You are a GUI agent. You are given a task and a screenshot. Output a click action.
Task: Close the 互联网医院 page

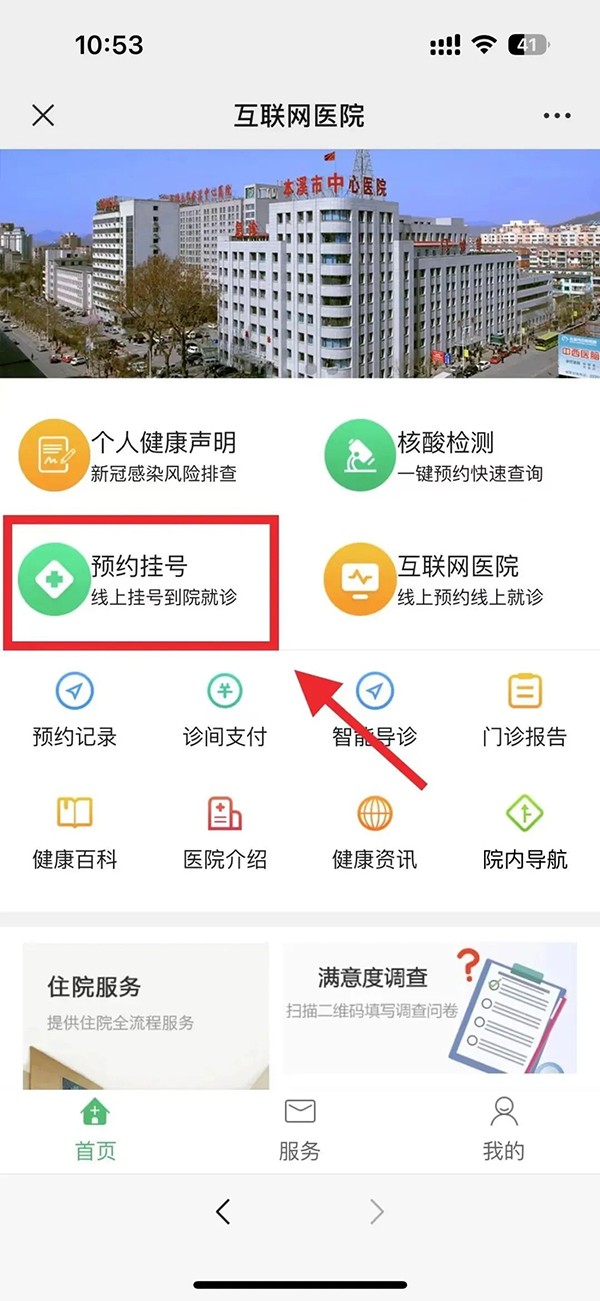[43, 116]
